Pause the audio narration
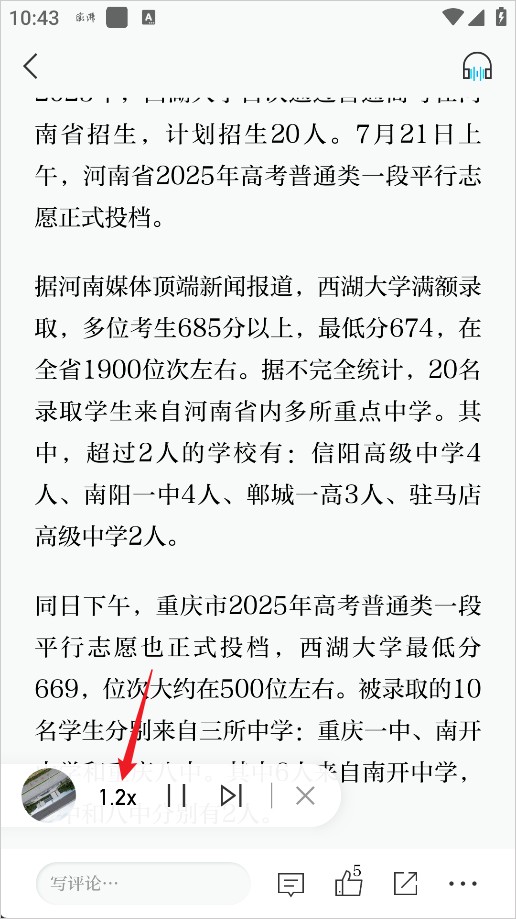Image resolution: width=516 pixels, height=919 pixels. 176,795
